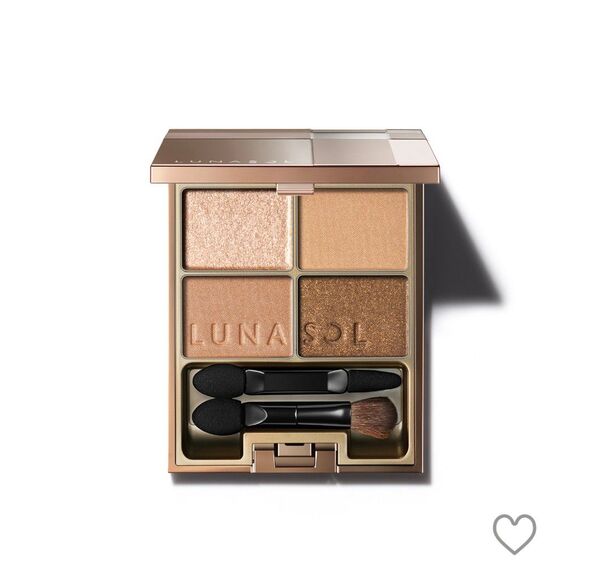Add this eyeshadow palette to favorites

(x=514, y=532)
